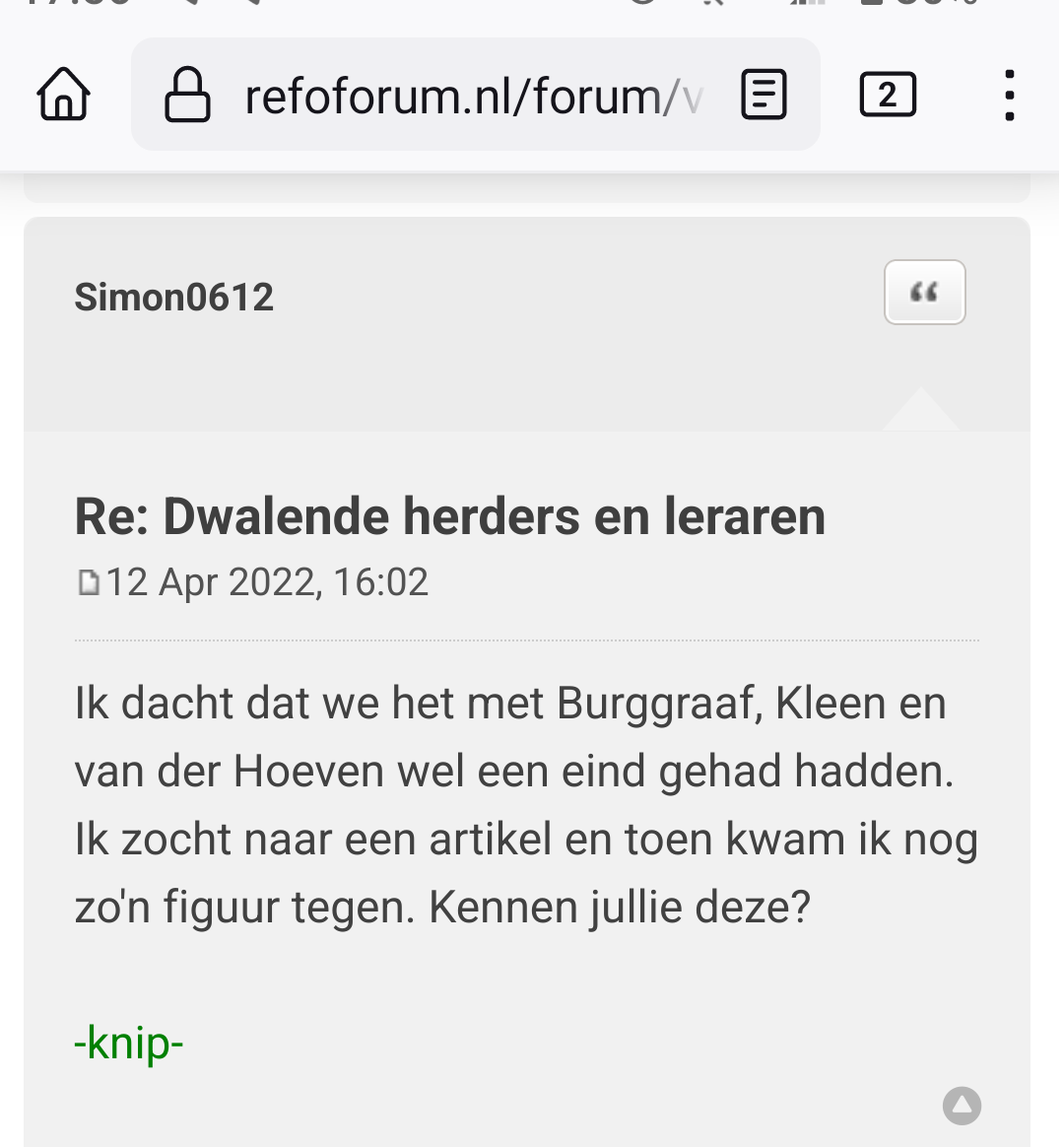Jump back to the top of the page

962,1106
